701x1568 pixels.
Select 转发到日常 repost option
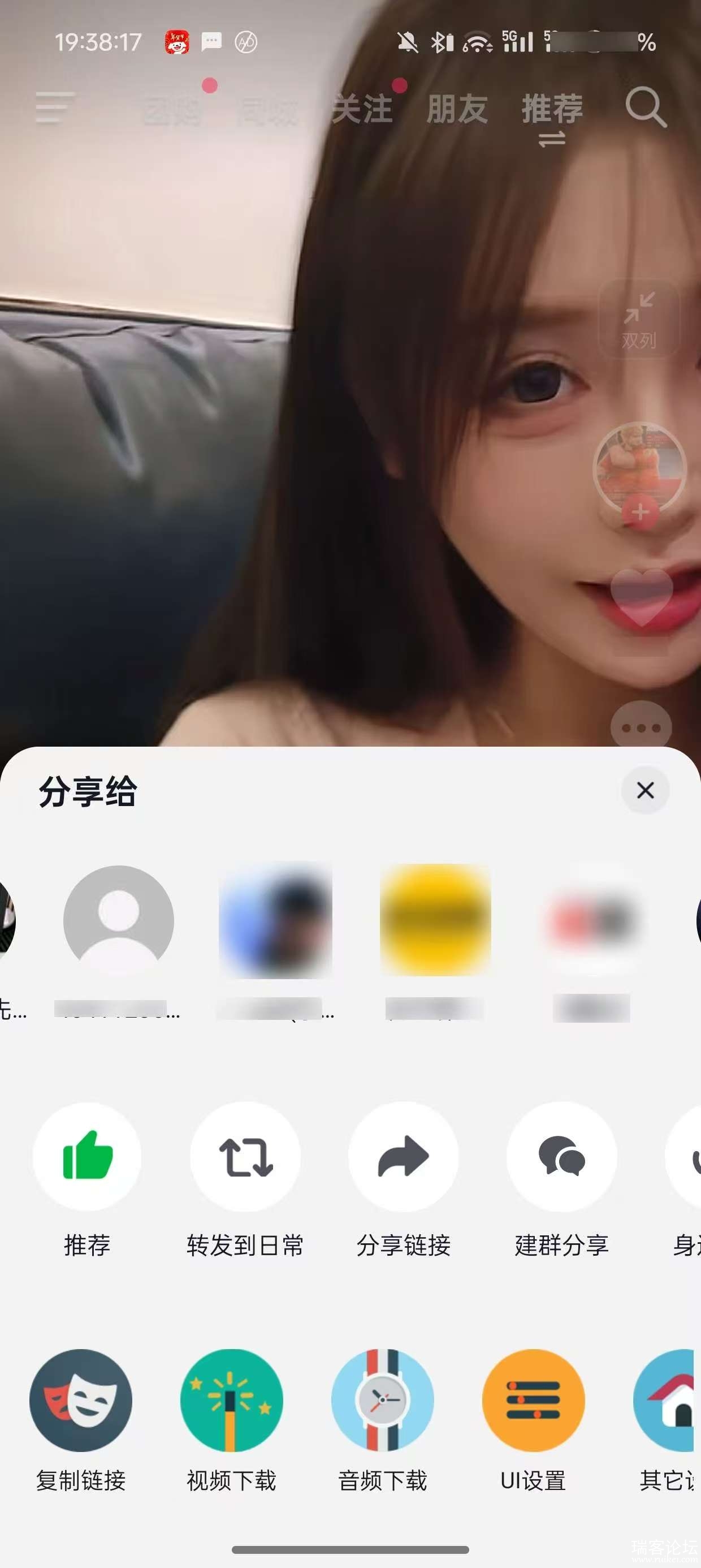[x=245, y=1155]
